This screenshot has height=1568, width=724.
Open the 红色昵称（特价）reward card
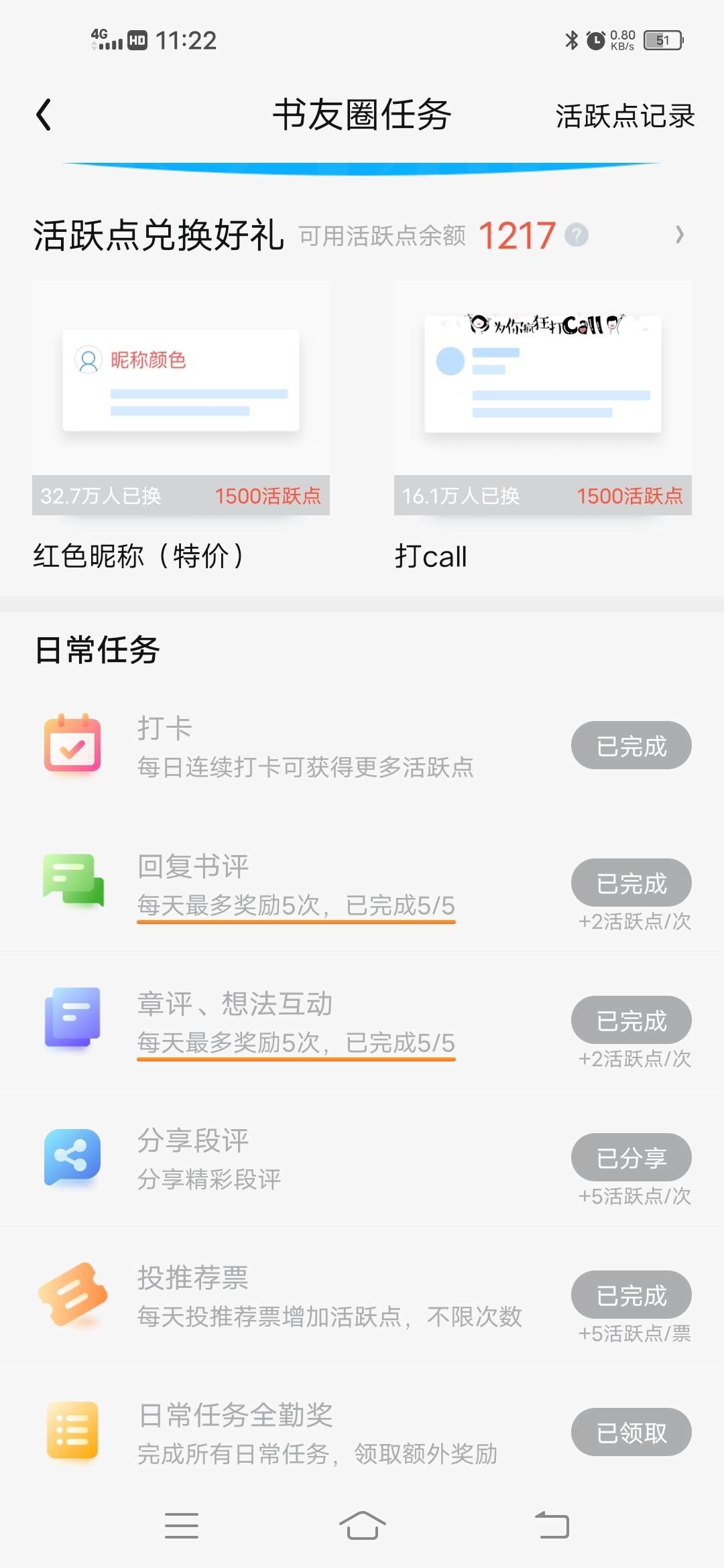click(x=181, y=427)
